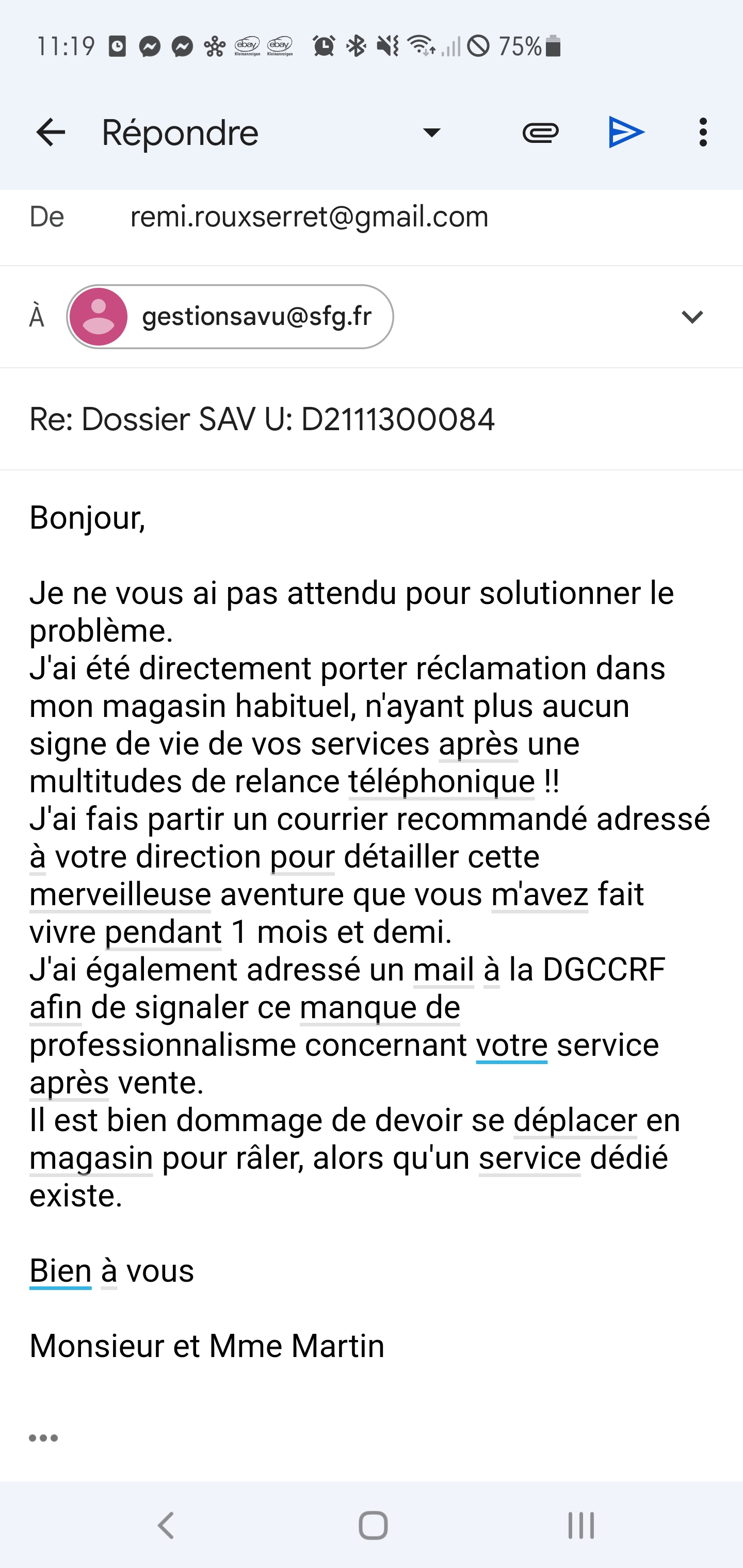
Task: Select the gestionsavu@sfg.fr recipient chip
Action: point(230,317)
